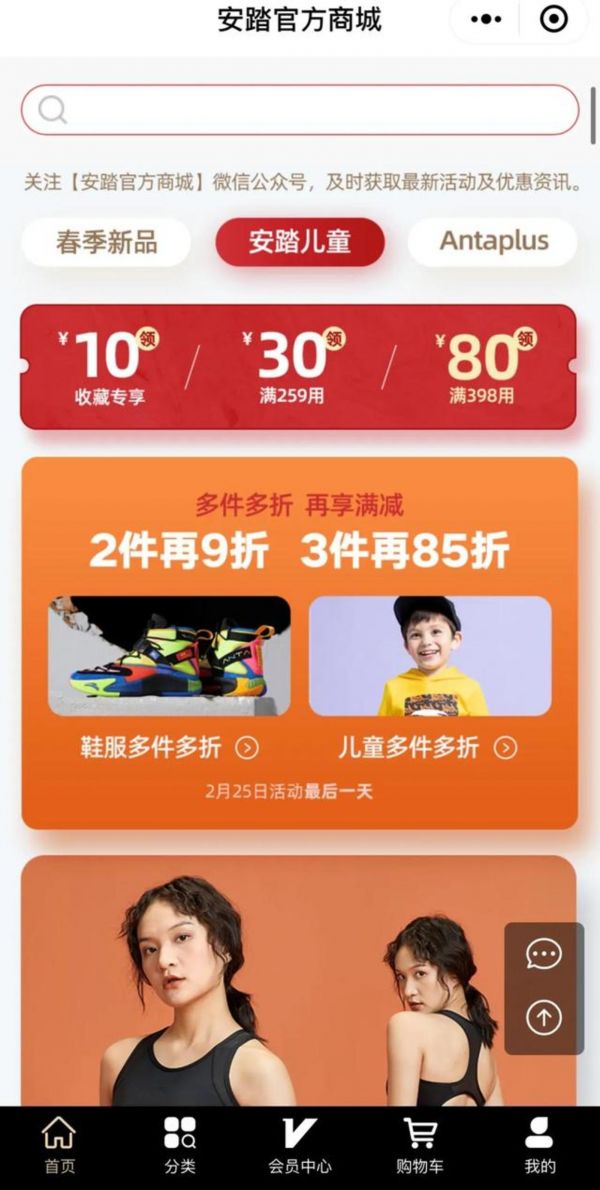The width and height of the screenshot is (600, 1190).
Task: Open the 安踏儿童 section
Action: pyautogui.click(x=300, y=242)
